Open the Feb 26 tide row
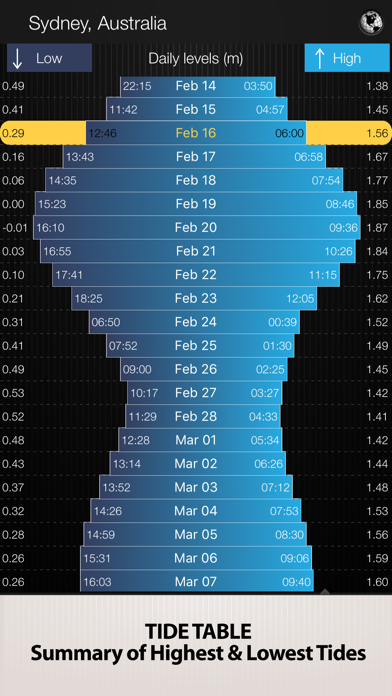Viewport: 392px width, 696px height. [196, 369]
